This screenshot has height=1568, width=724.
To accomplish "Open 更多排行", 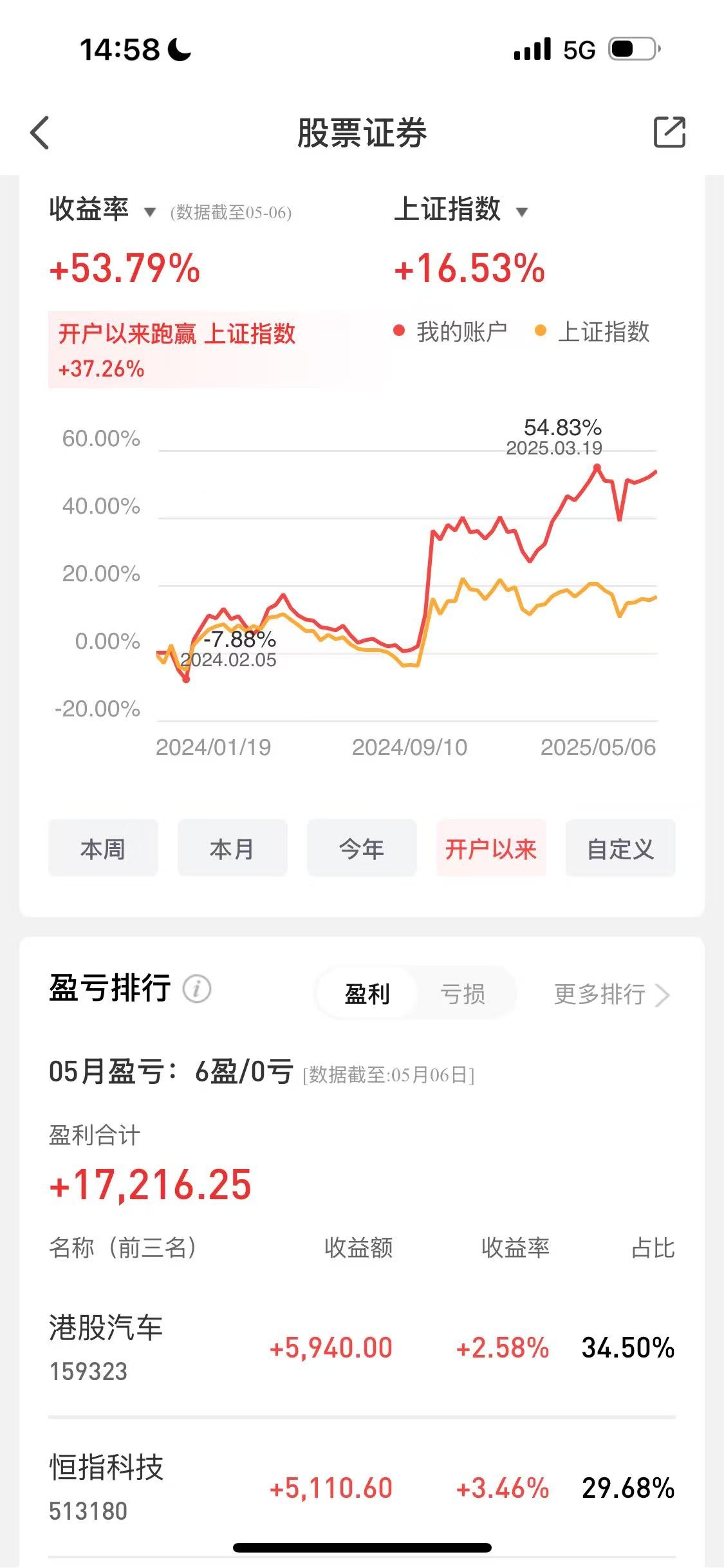I will [x=612, y=994].
